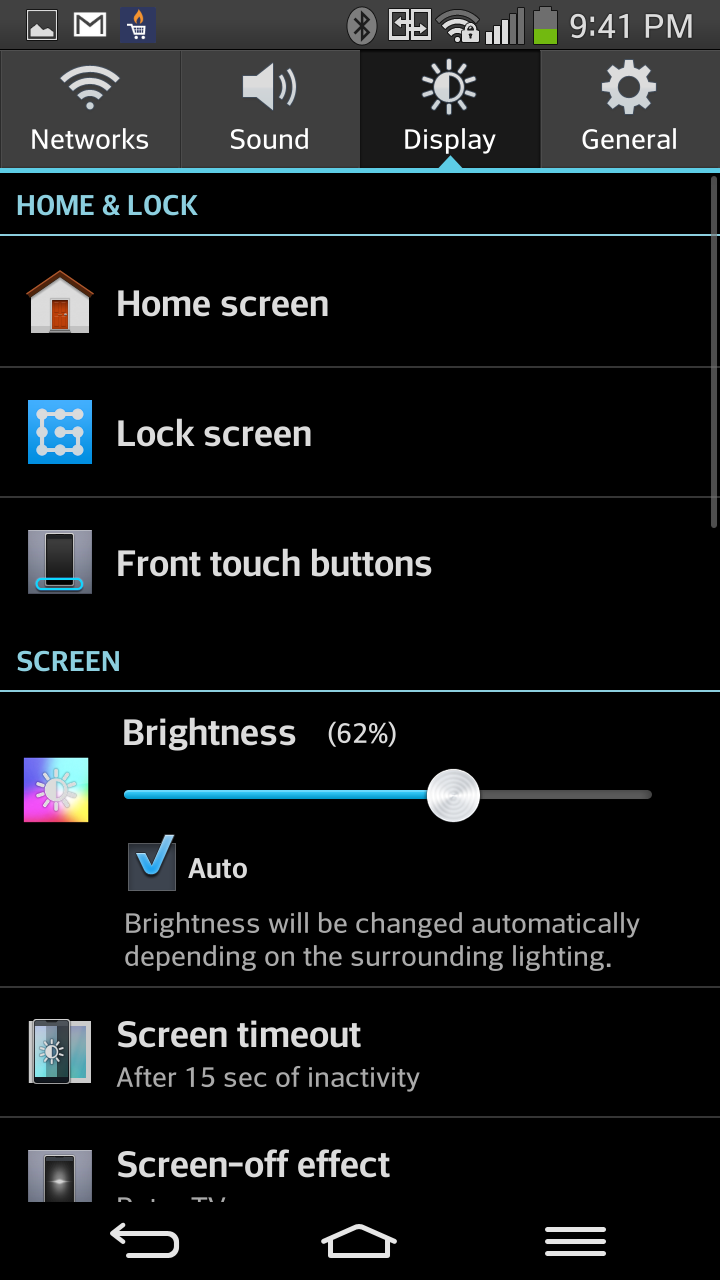
Task: Open Home screen settings
Action: coord(360,303)
